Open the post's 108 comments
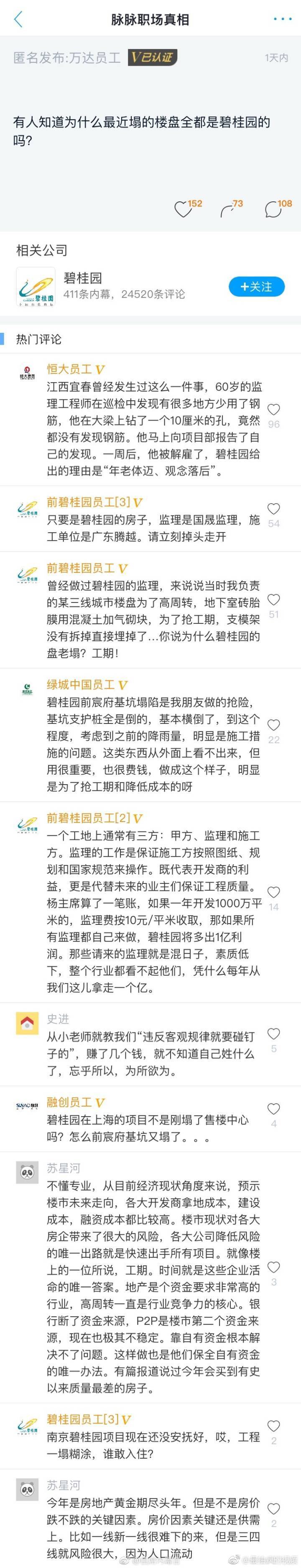This screenshot has height=1568, width=301. (273, 209)
